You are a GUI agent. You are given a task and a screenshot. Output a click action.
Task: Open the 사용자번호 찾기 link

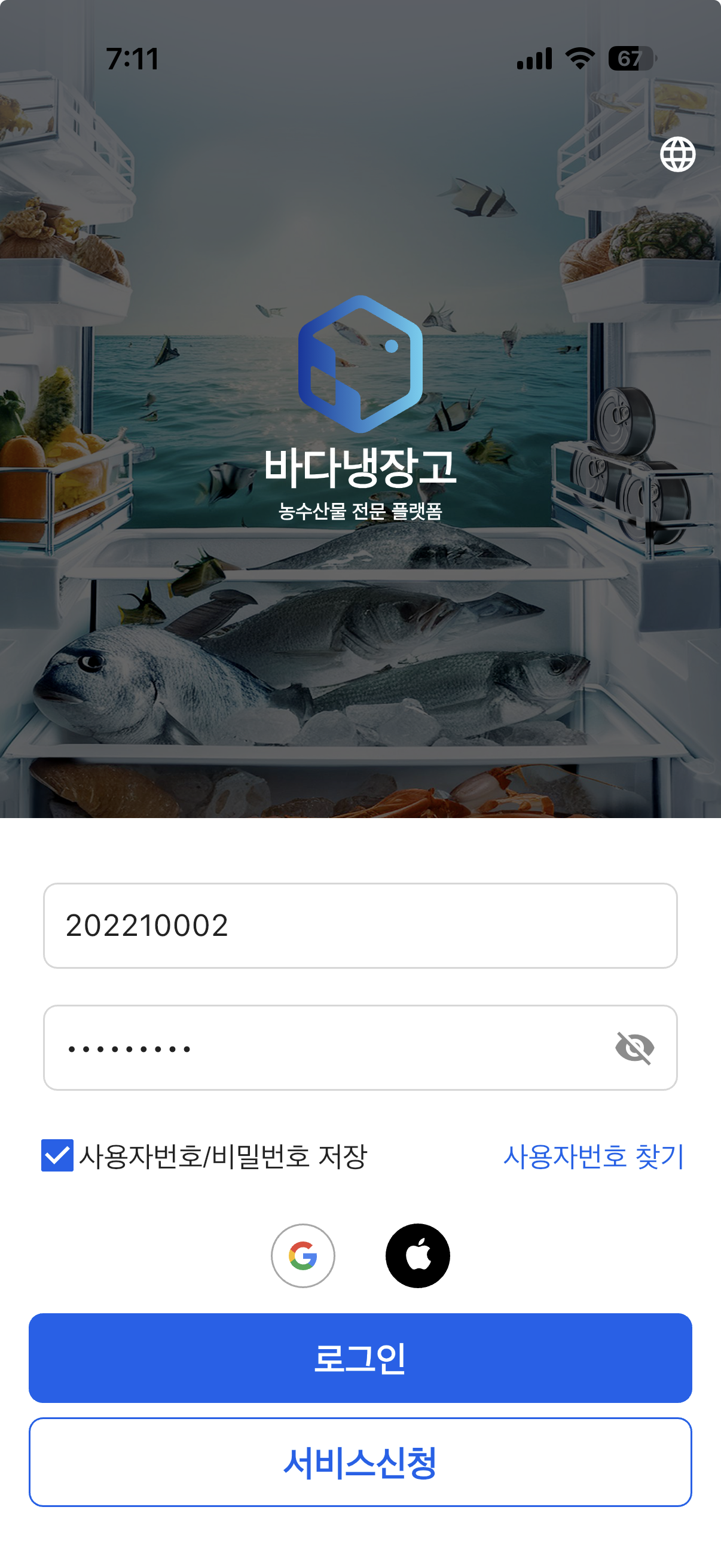593,1156
